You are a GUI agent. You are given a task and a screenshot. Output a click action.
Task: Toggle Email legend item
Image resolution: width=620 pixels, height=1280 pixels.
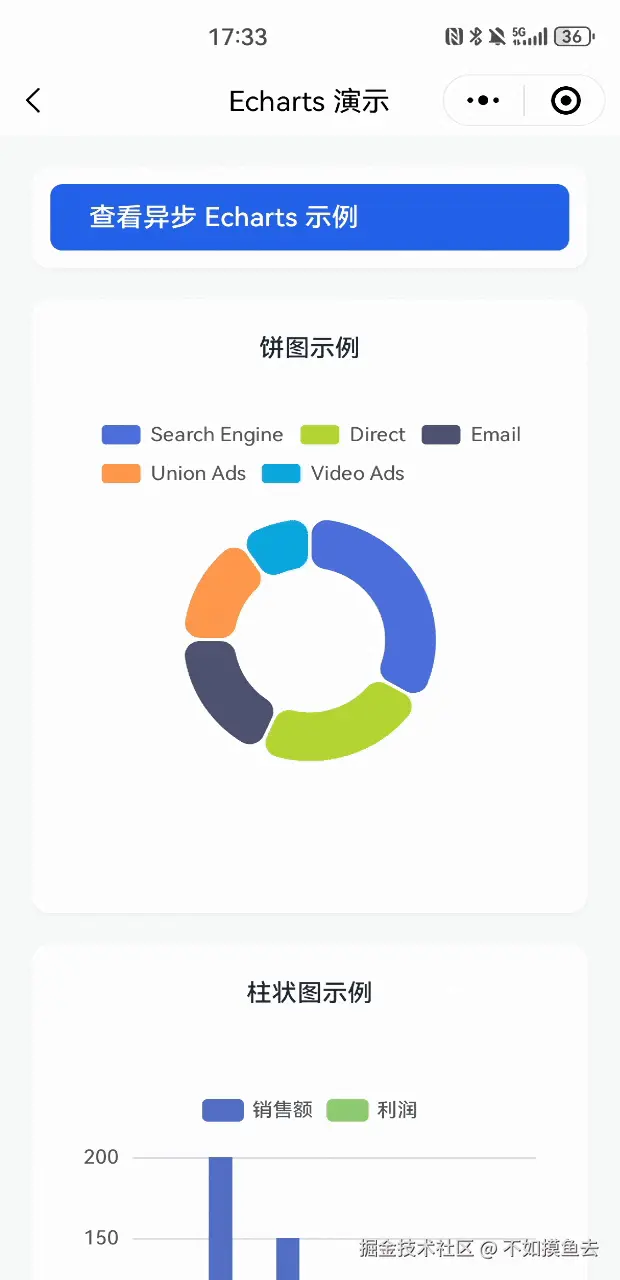coord(471,435)
